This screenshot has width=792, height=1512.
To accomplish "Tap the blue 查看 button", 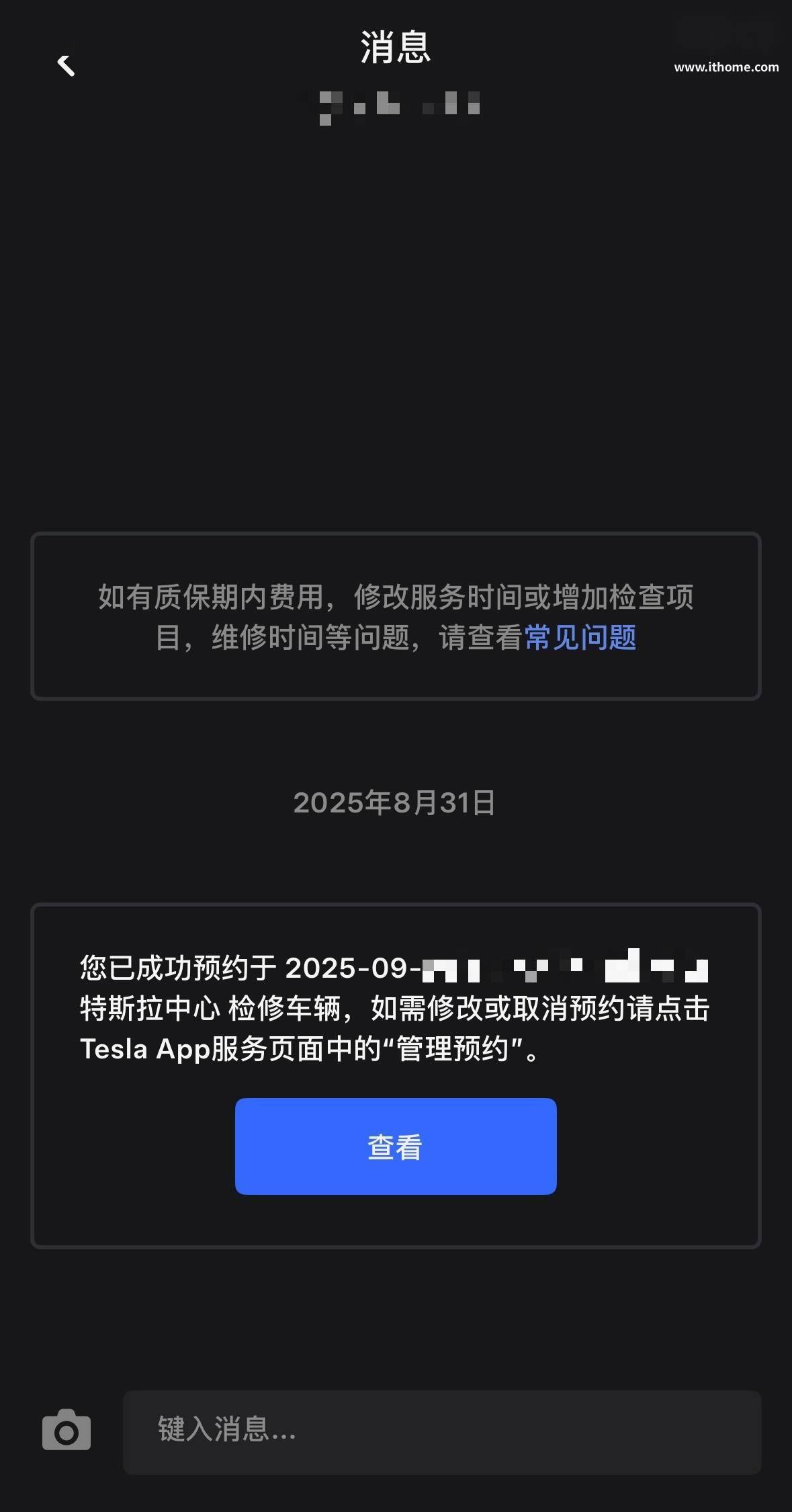I will point(396,1146).
